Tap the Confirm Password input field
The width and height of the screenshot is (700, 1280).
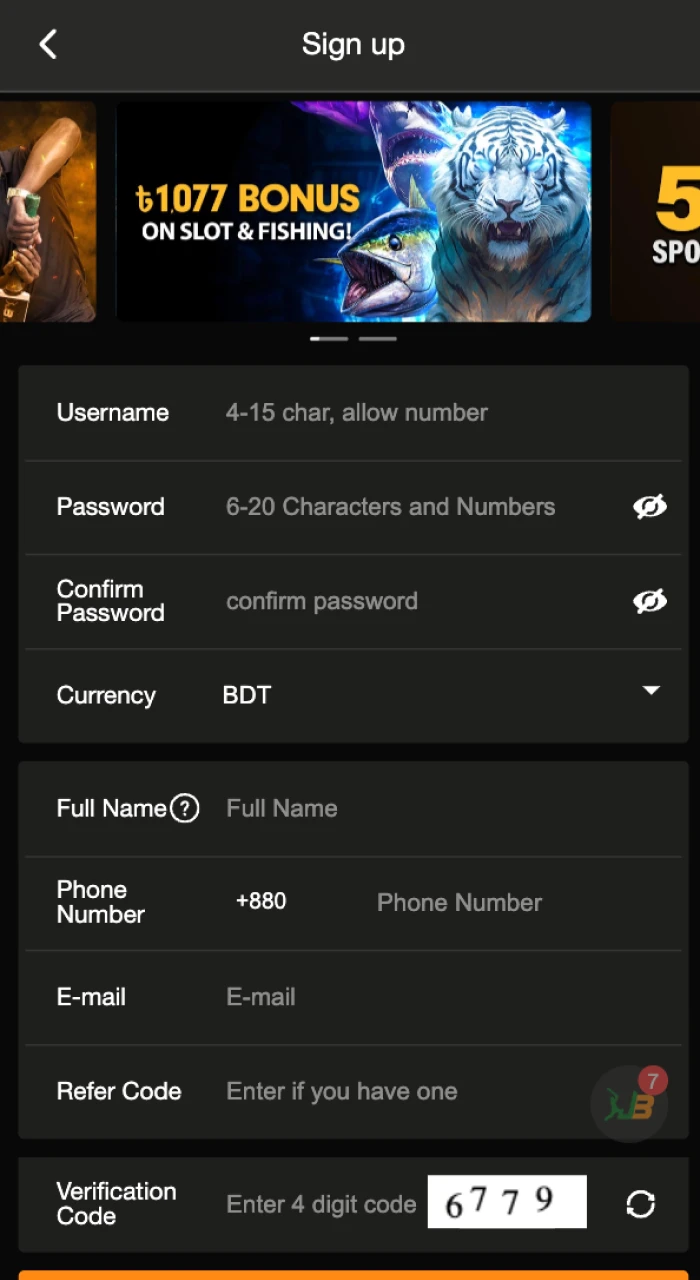420,601
